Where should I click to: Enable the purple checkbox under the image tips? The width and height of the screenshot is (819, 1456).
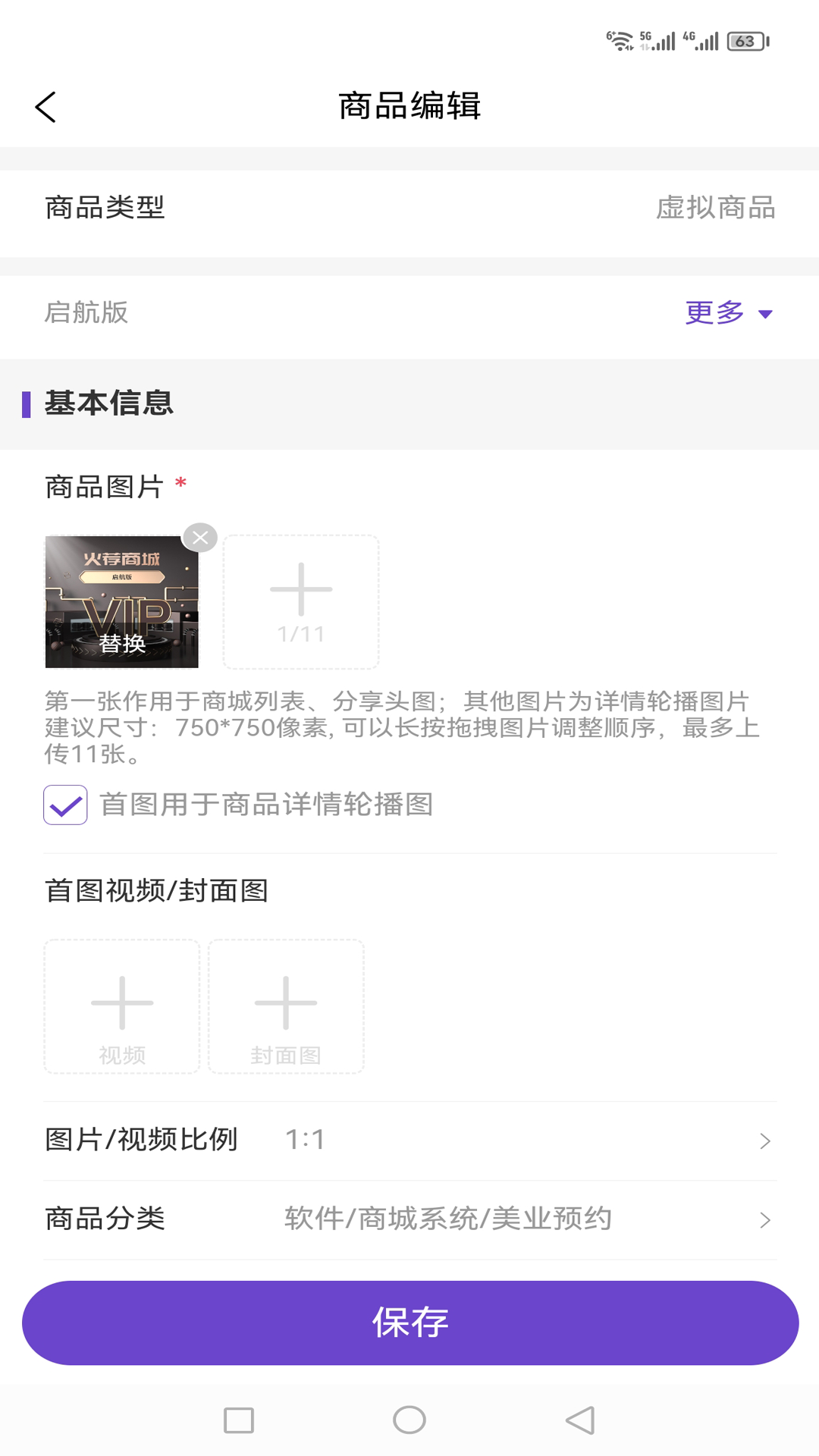pyautogui.click(x=67, y=805)
